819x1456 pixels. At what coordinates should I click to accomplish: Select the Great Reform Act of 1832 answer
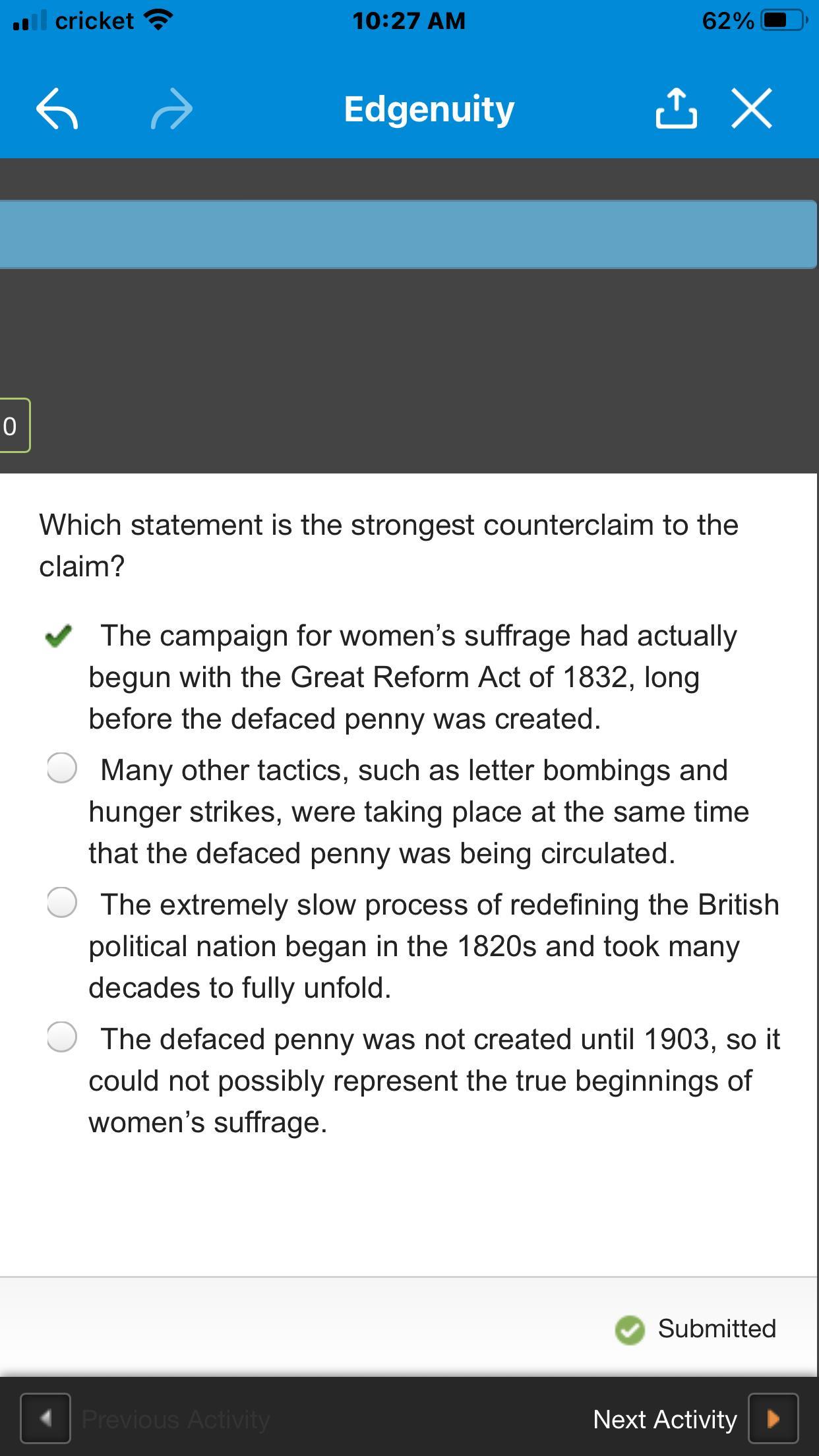[x=59, y=636]
